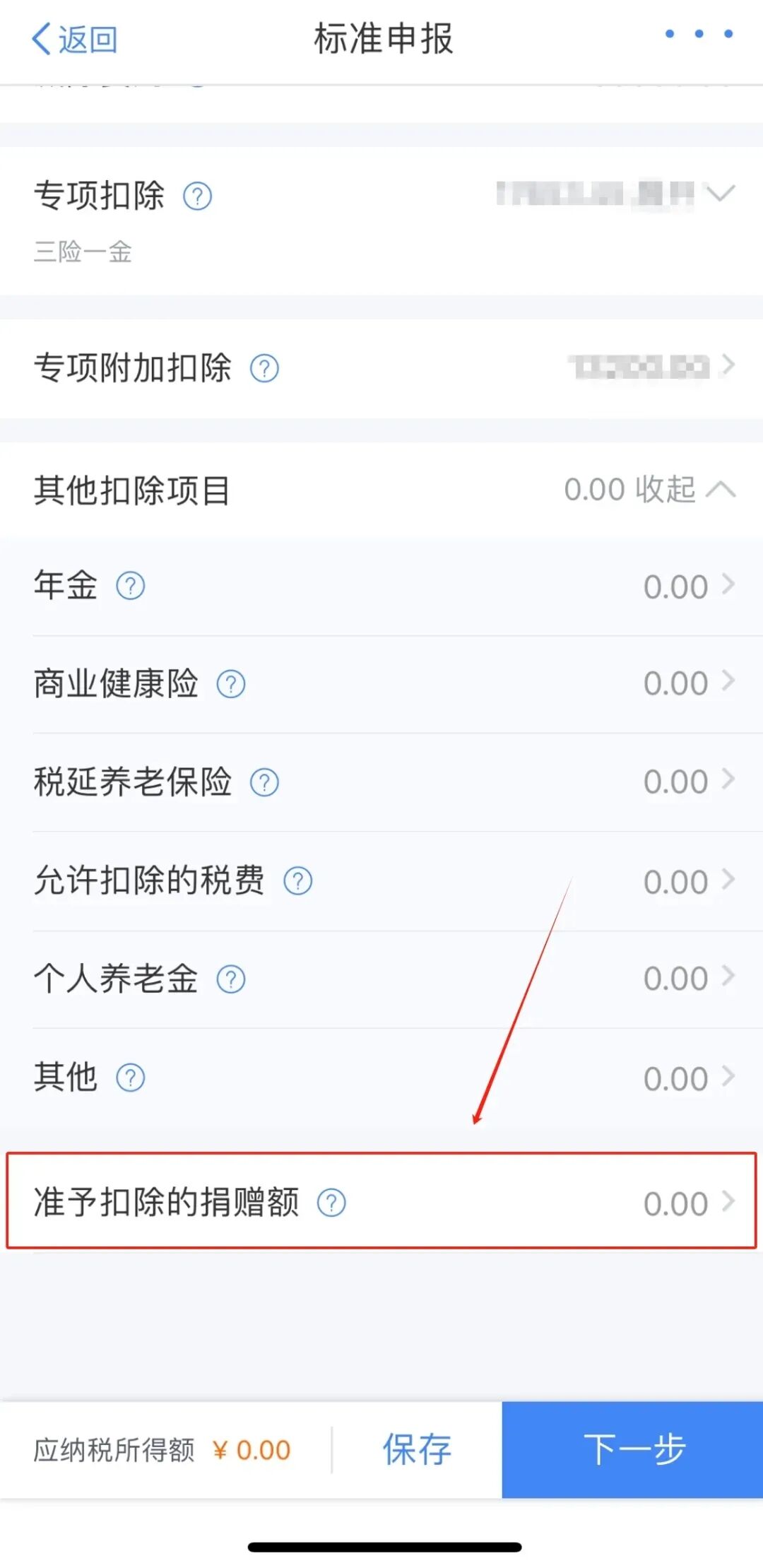This screenshot has width=763, height=1568.
Task: Go back using the 返回 button
Action: coord(74,38)
